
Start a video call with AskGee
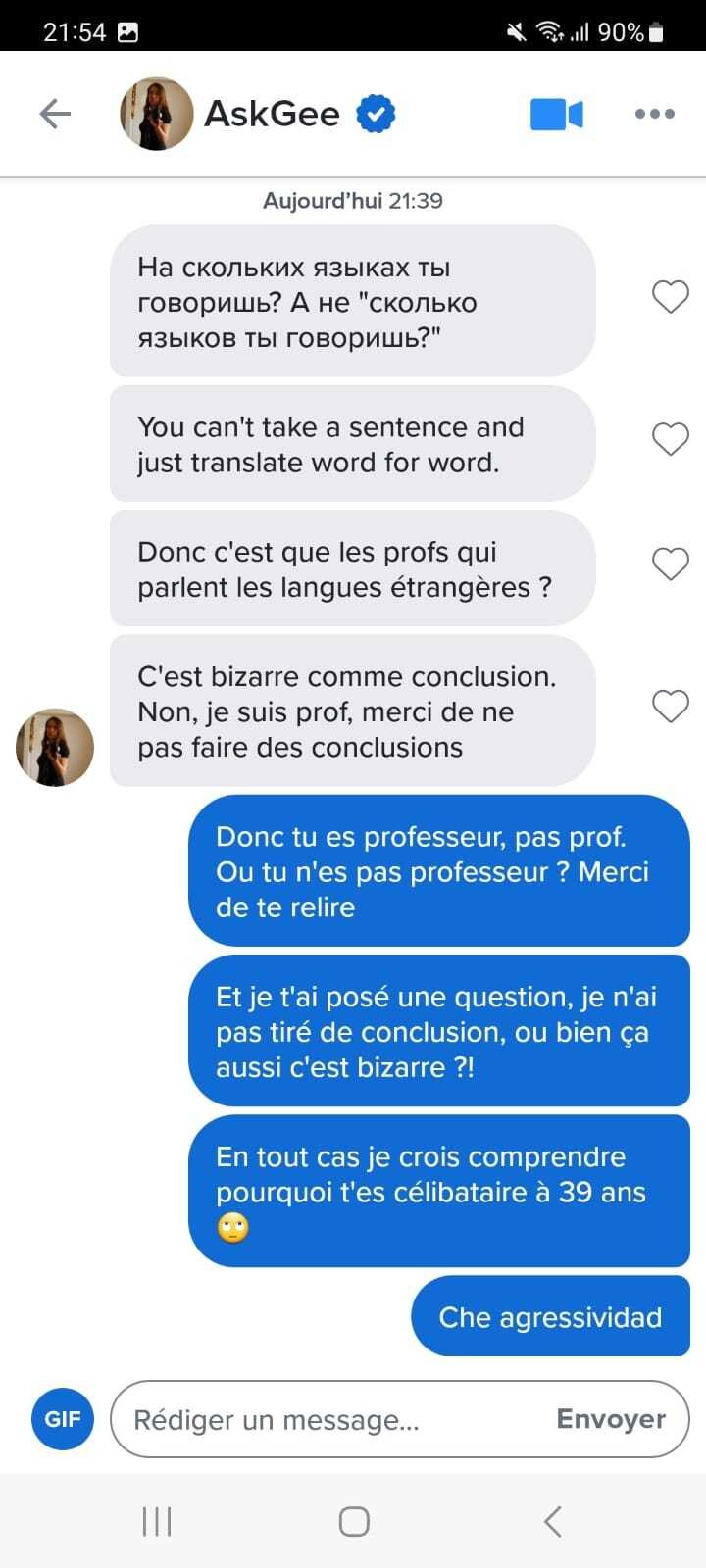556,115
